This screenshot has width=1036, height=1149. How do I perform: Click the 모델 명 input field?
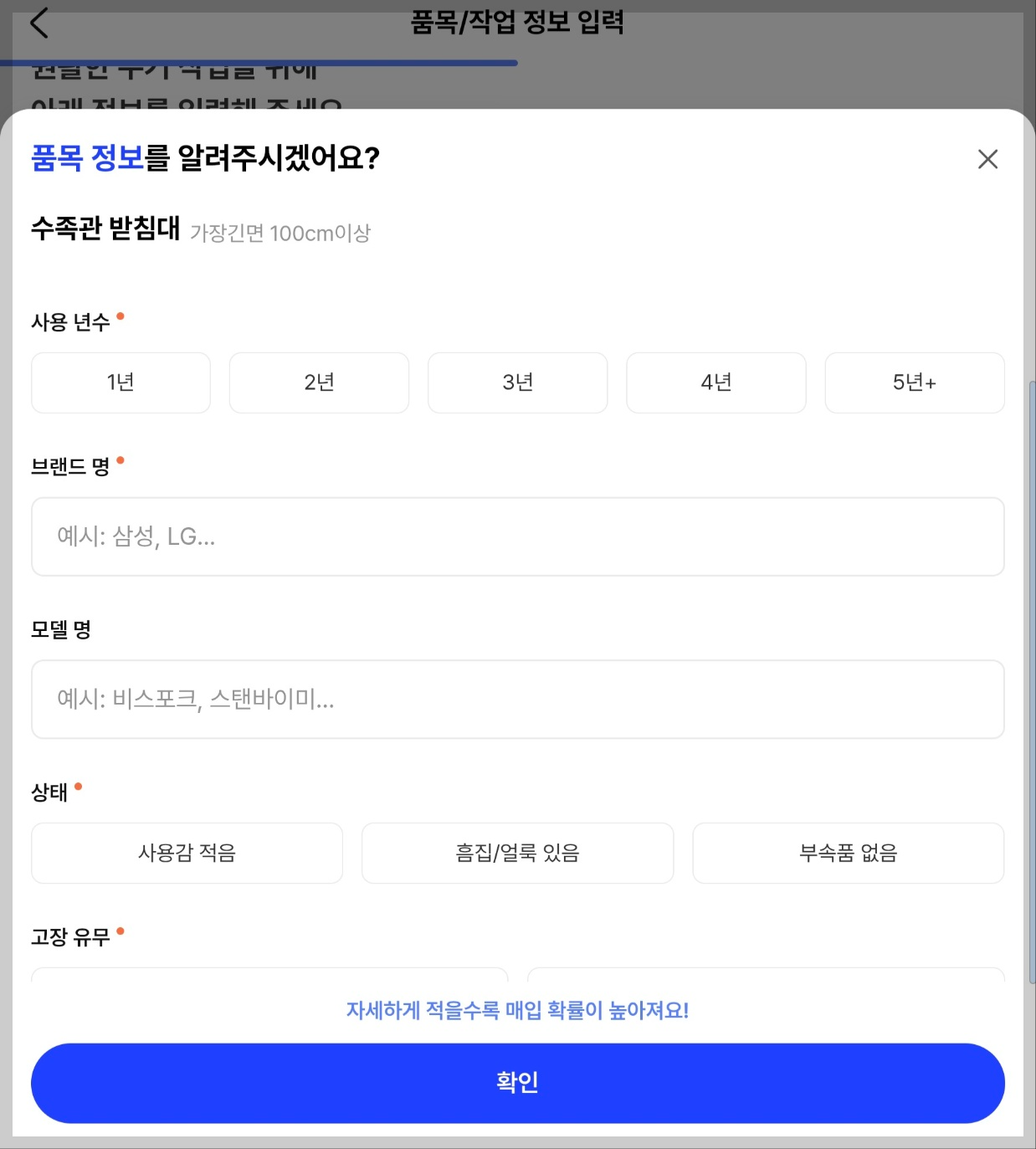click(517, 699)
